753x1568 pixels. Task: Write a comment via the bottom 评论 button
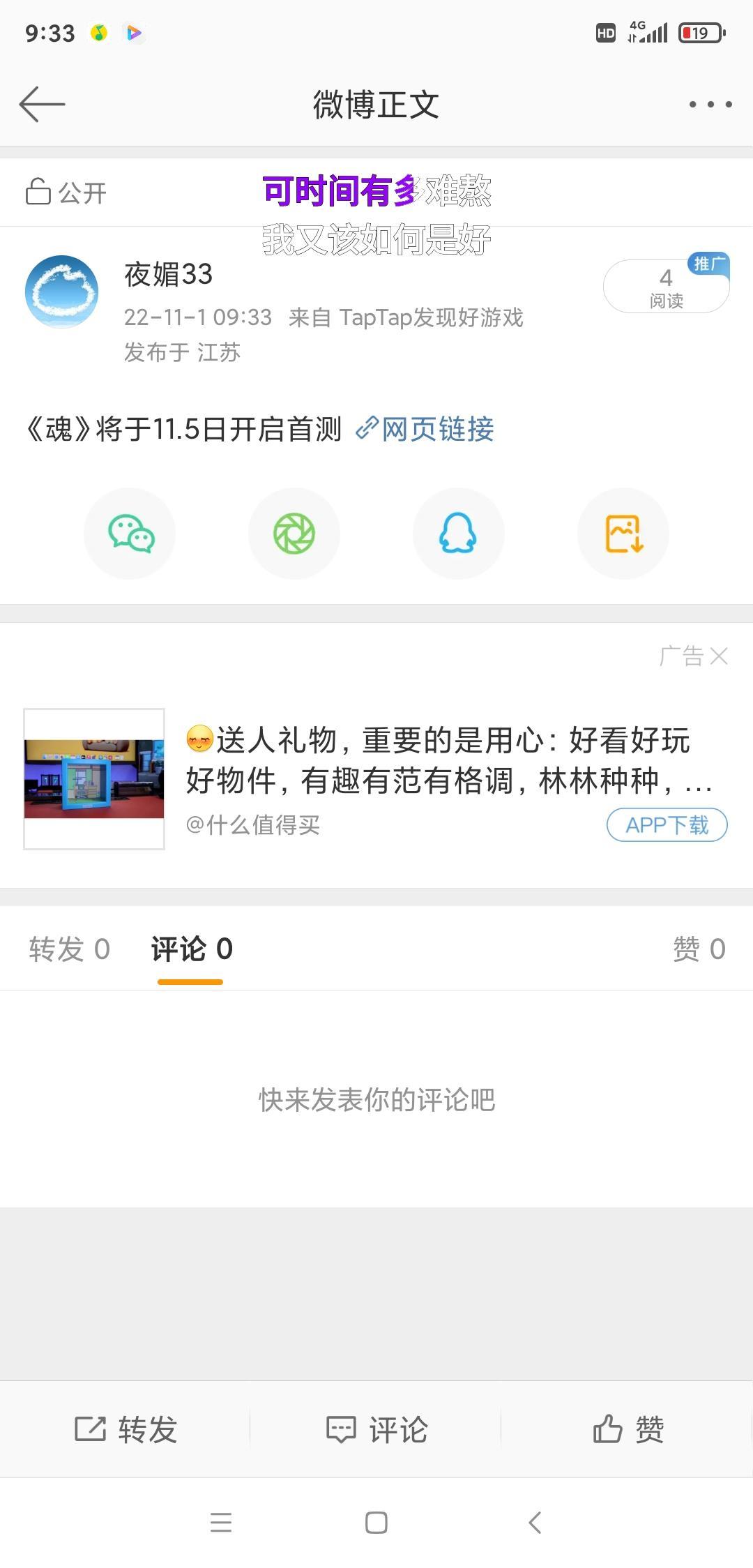(376, 1429)
